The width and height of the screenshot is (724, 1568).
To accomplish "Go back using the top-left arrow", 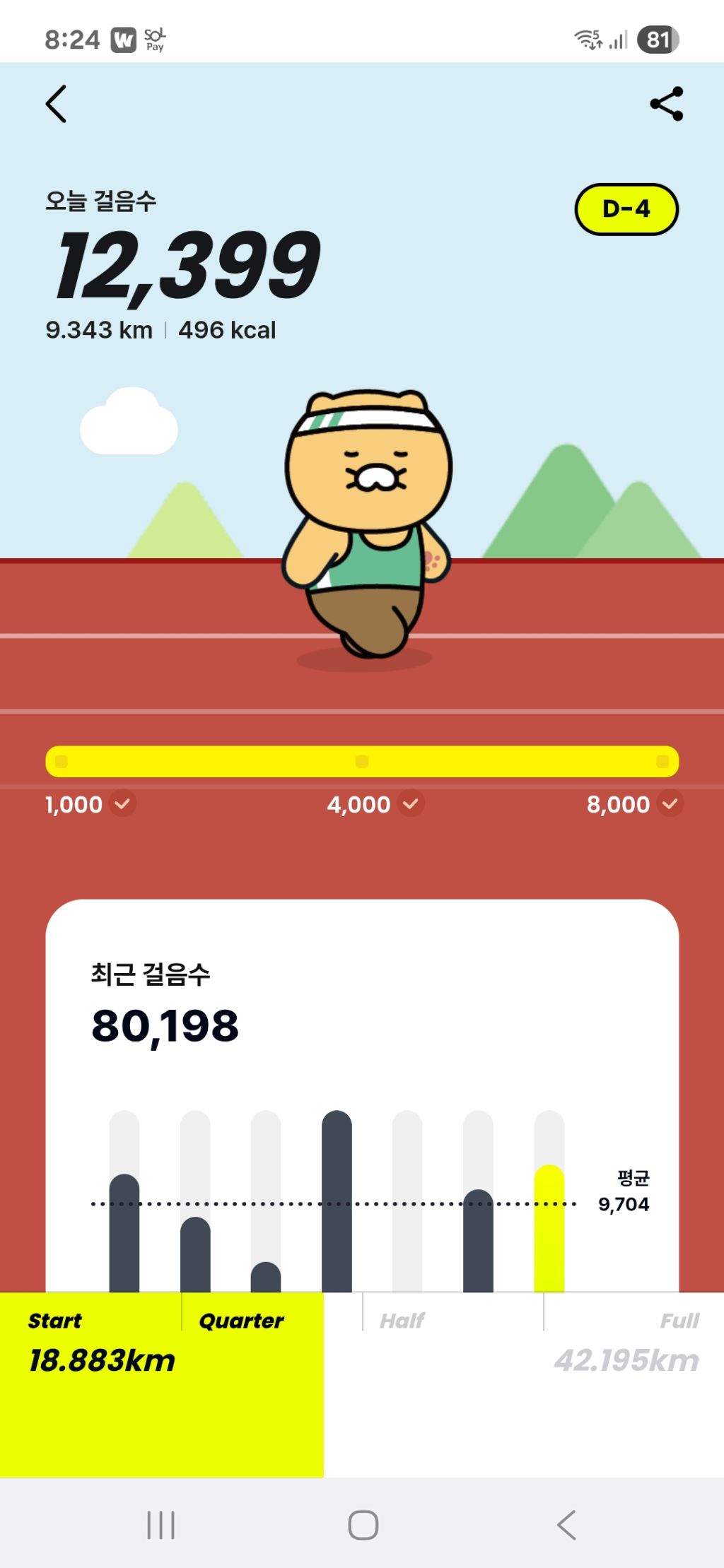I will coord(56,104).
